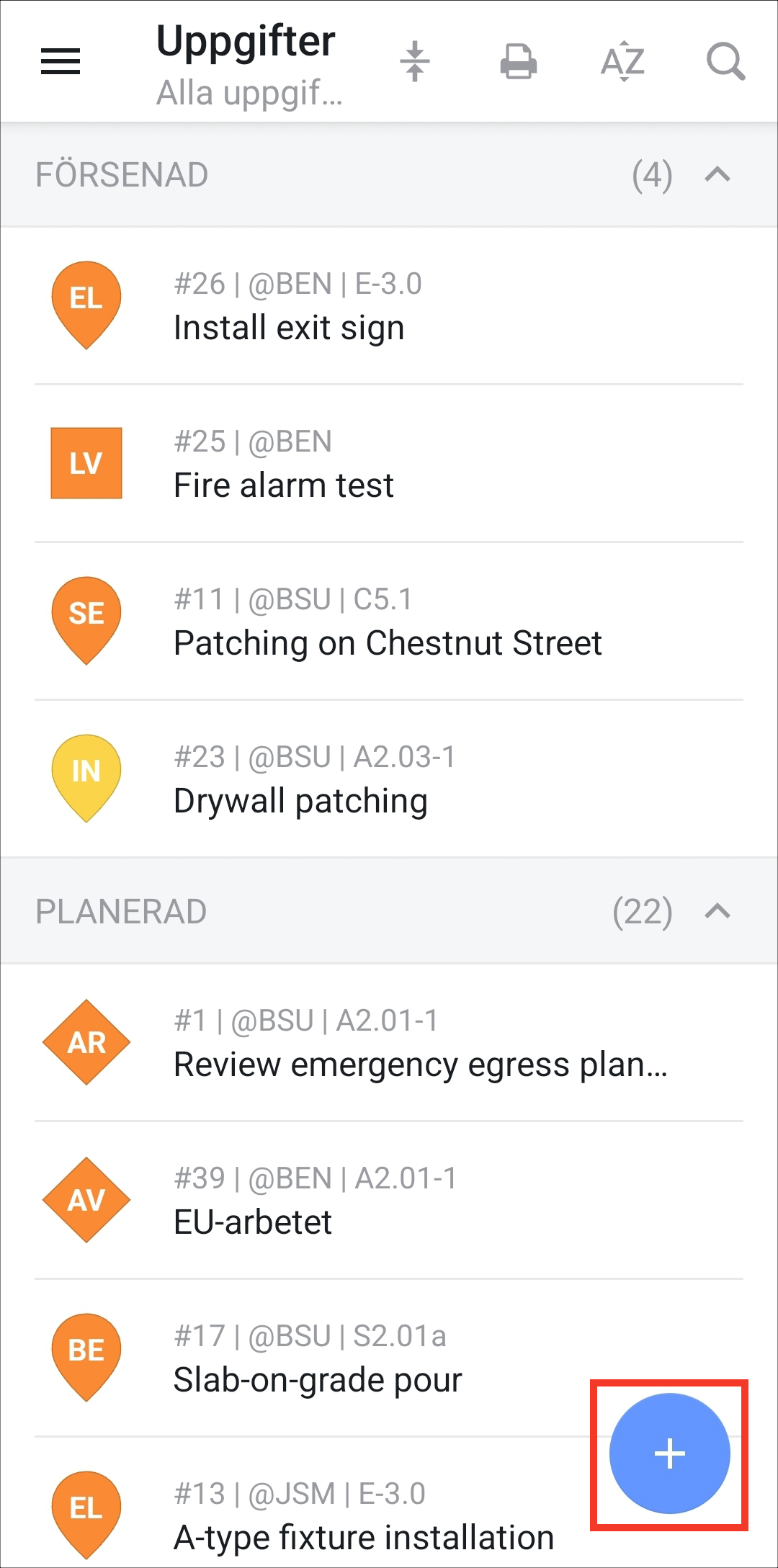Viewport: 778px width, 1568px height.
Task: Open task search
Action: pyautogui.click(x=725, y=61)
